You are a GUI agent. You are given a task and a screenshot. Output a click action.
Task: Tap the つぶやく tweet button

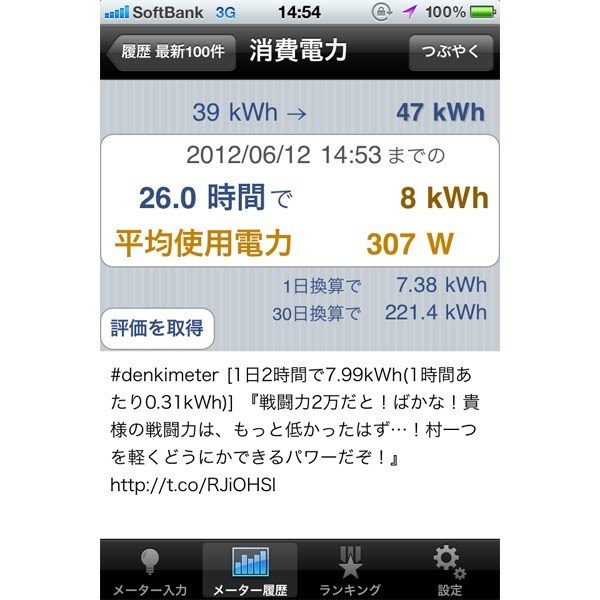pos(450,52)
